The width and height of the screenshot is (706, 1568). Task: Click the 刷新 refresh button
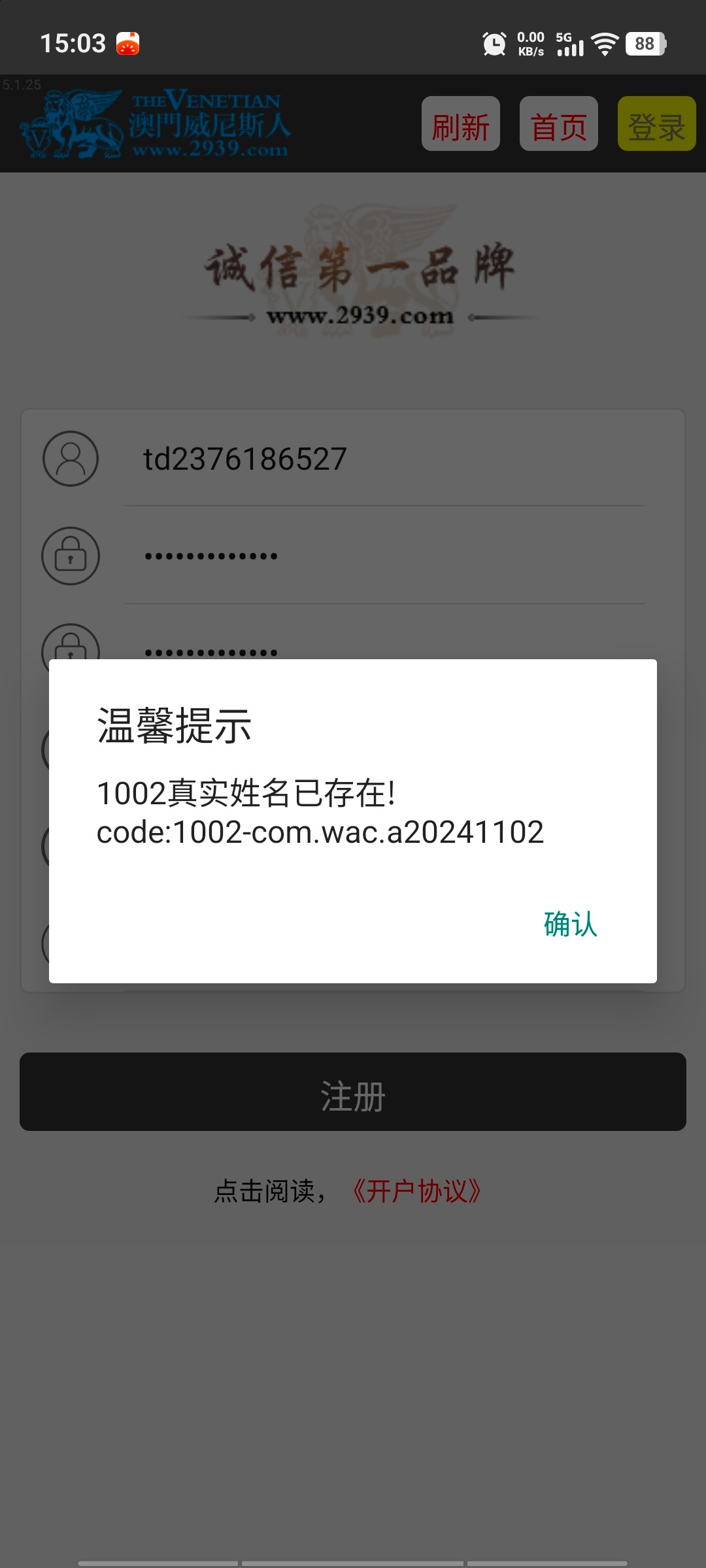pos(460,125)
